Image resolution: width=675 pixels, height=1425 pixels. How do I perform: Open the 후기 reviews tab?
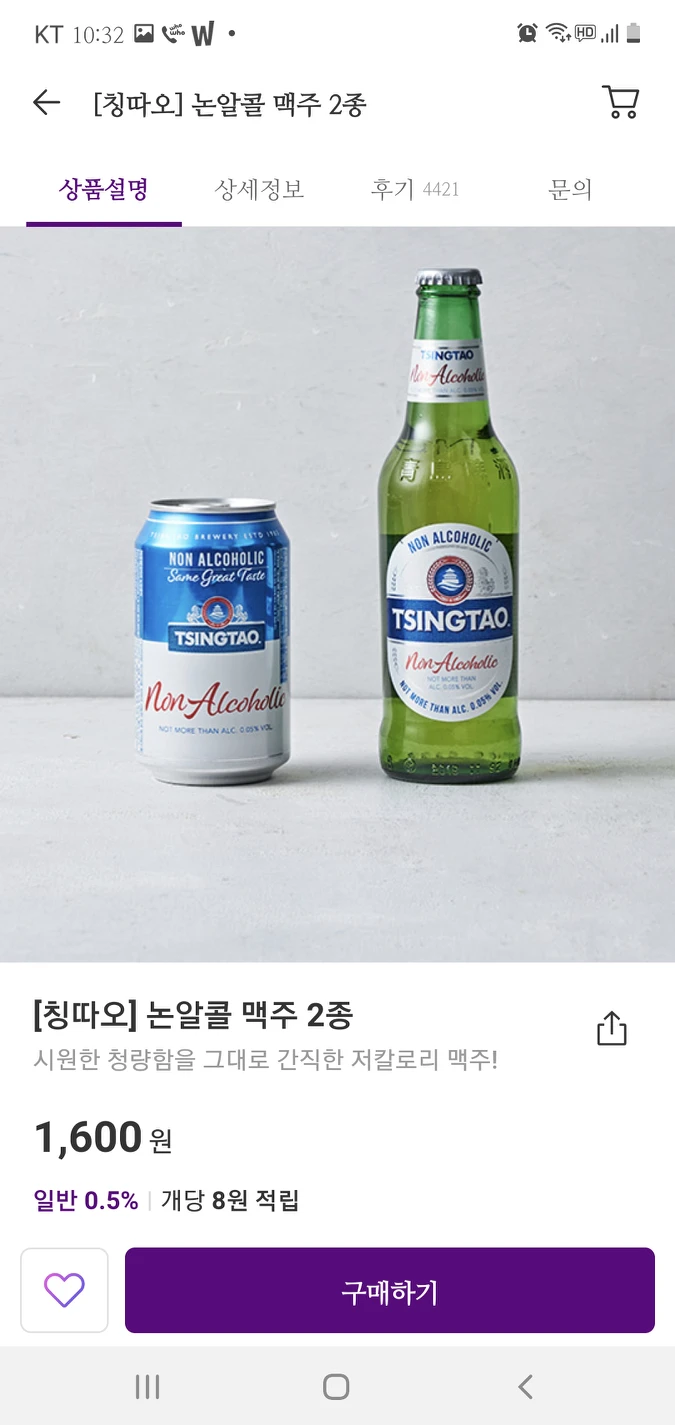(414, 190)
